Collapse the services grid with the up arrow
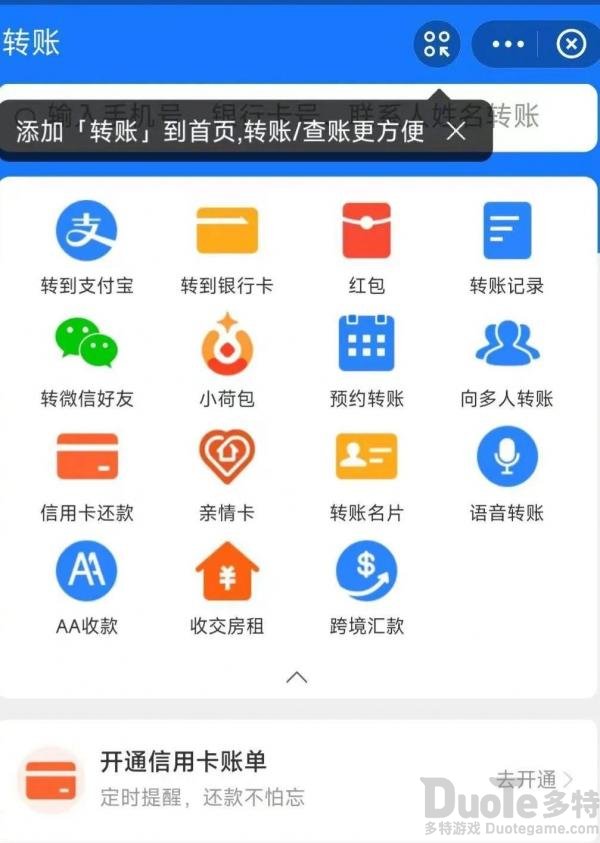 coord(297,677)
